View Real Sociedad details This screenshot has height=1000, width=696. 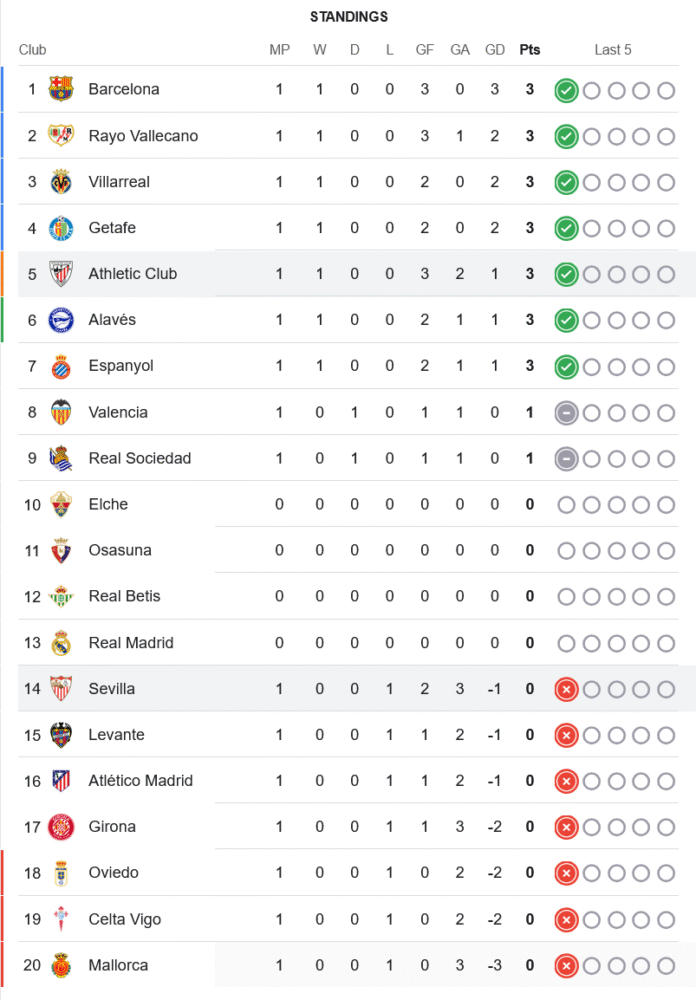coord(139,458)
